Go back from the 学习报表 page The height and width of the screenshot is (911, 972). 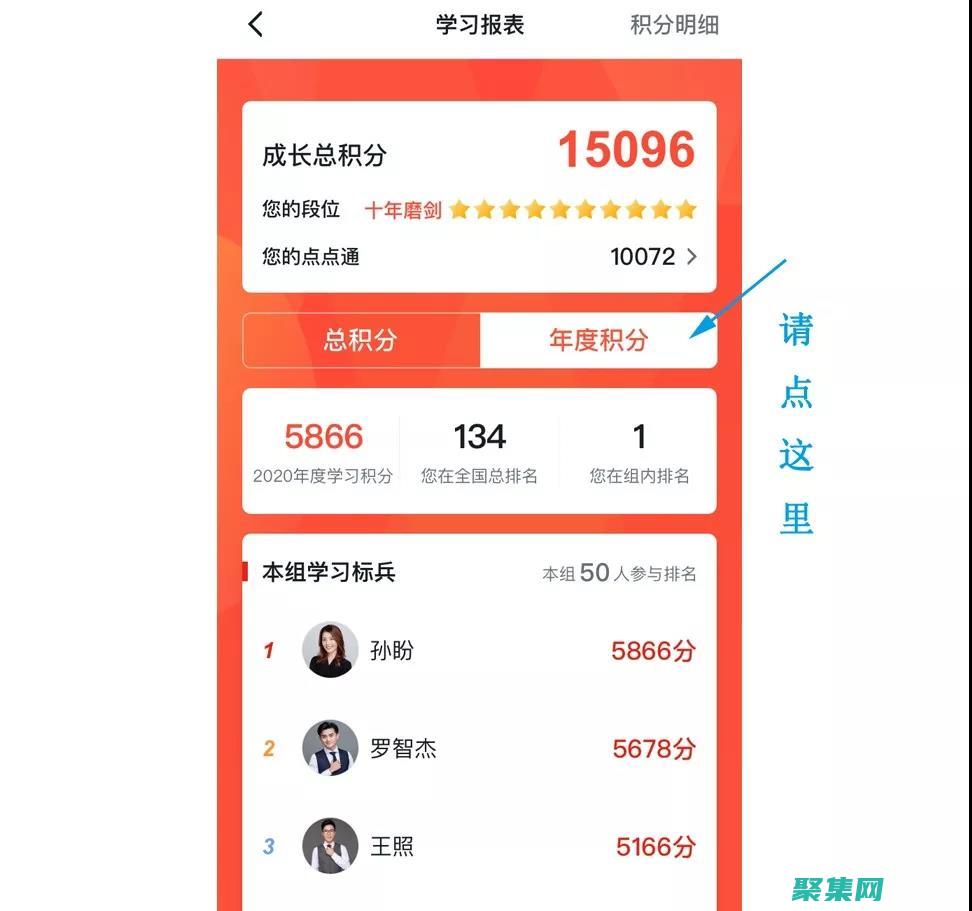click(256, 25)
